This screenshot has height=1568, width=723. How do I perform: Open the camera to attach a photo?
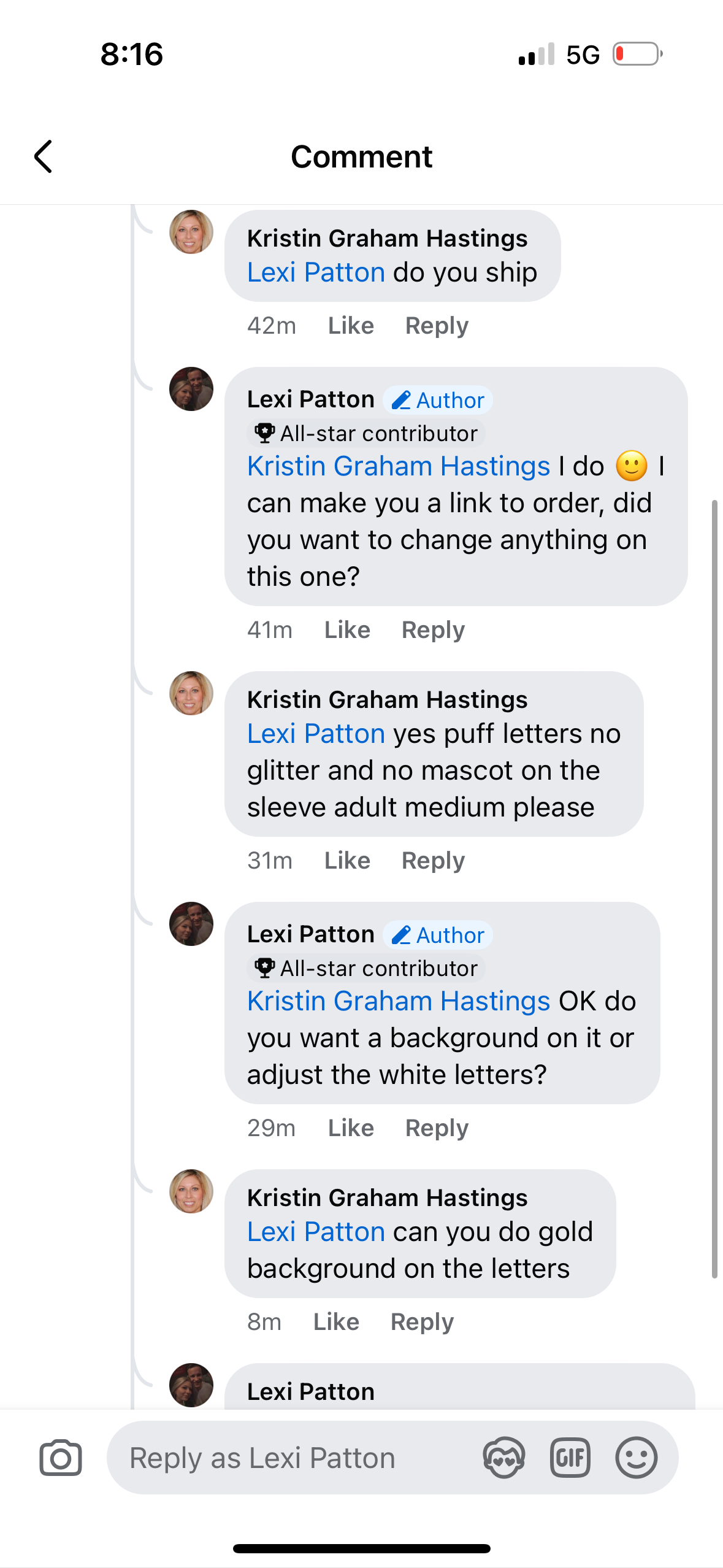(60, 1458)
